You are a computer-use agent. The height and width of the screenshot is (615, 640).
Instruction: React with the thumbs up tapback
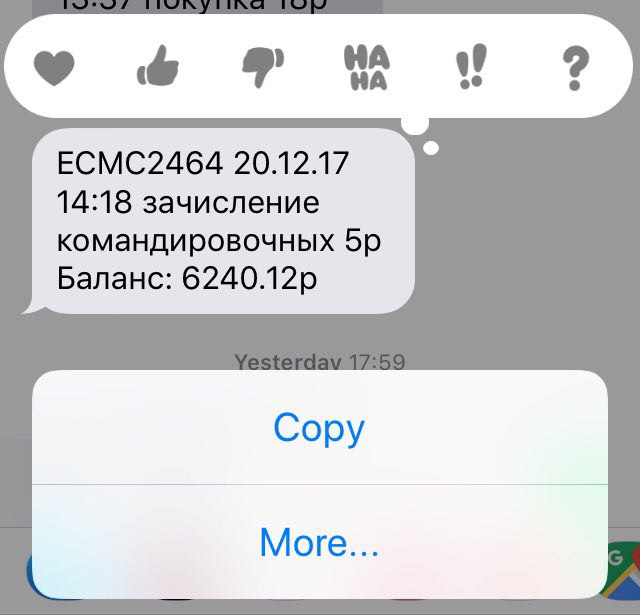(x=158, y=68)
